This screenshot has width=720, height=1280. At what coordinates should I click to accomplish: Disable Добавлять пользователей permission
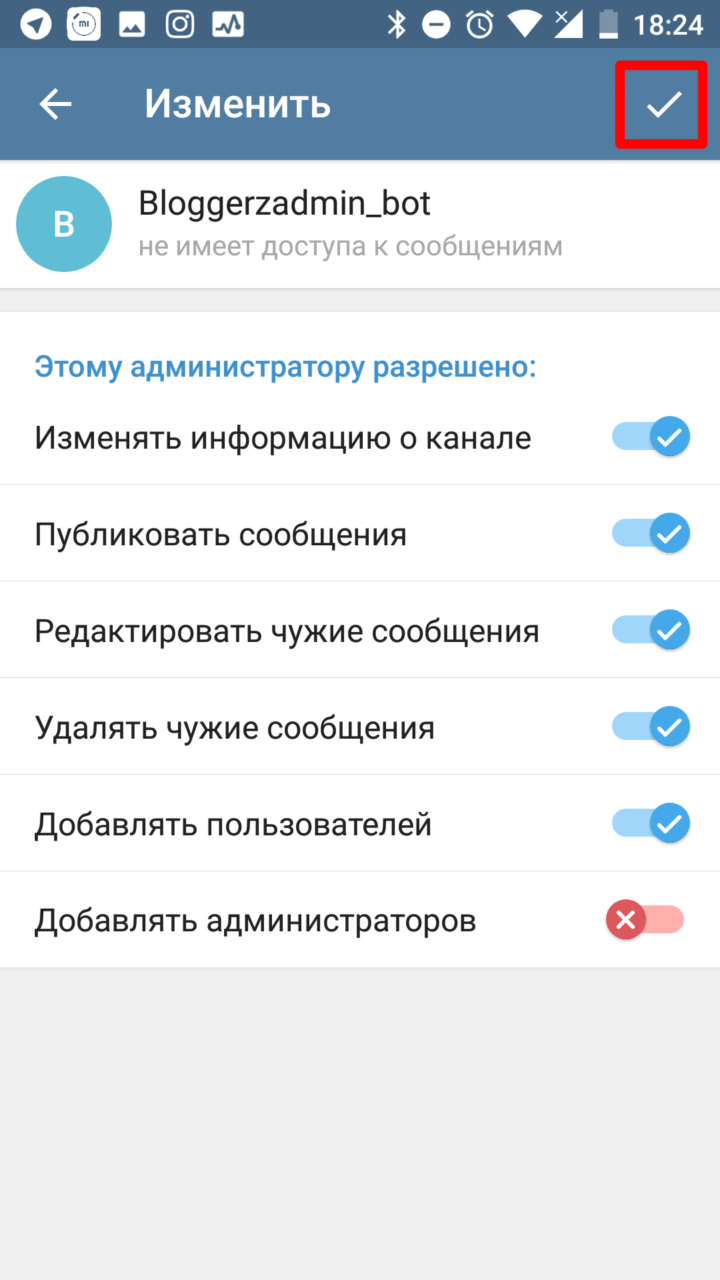point(651,823)
